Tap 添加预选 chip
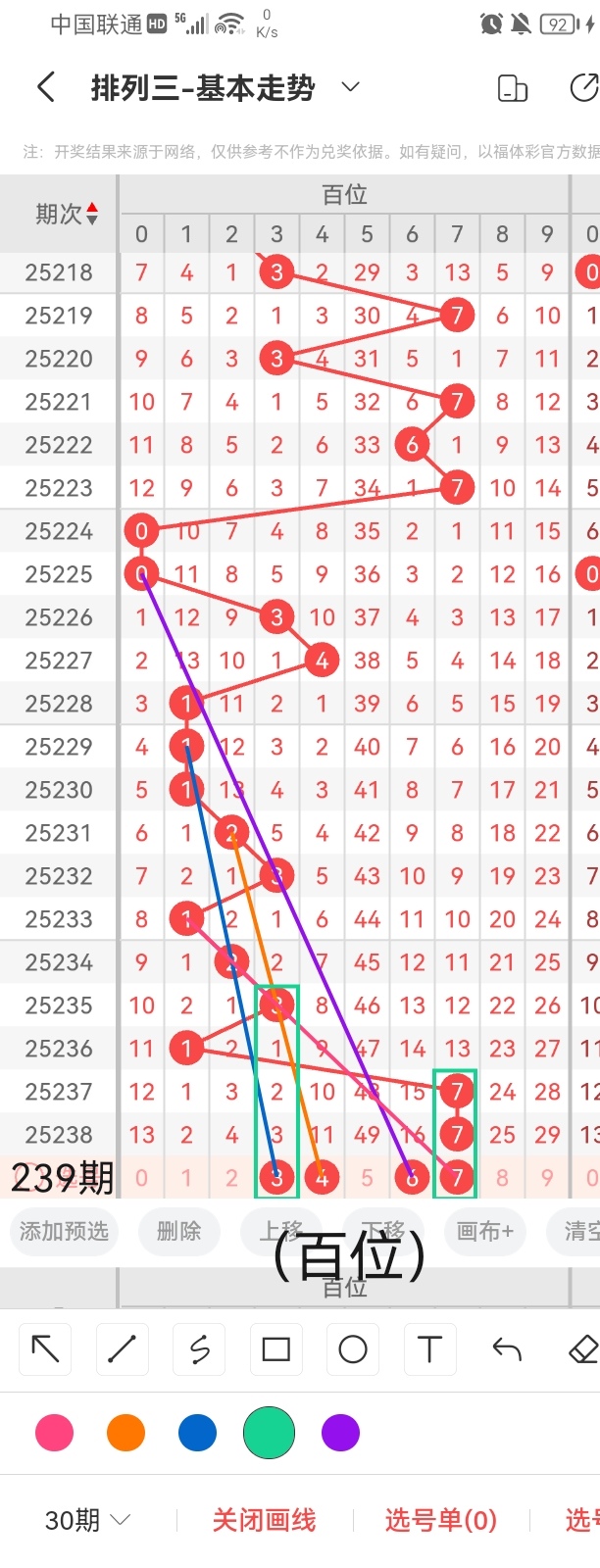Screen dimensions: 600x1568 64,1231
